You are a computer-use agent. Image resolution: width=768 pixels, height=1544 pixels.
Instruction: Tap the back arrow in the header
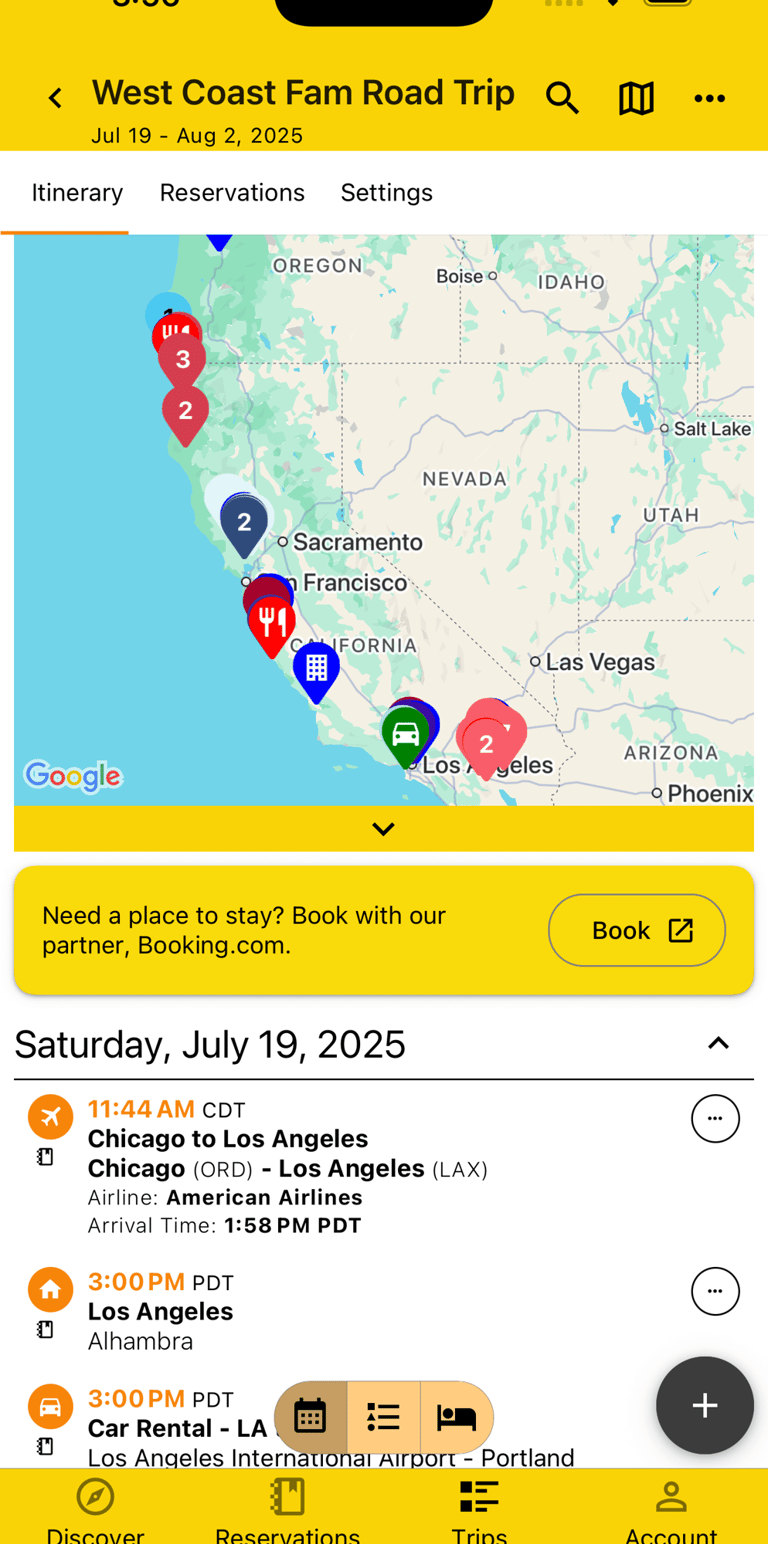[55, 98]
